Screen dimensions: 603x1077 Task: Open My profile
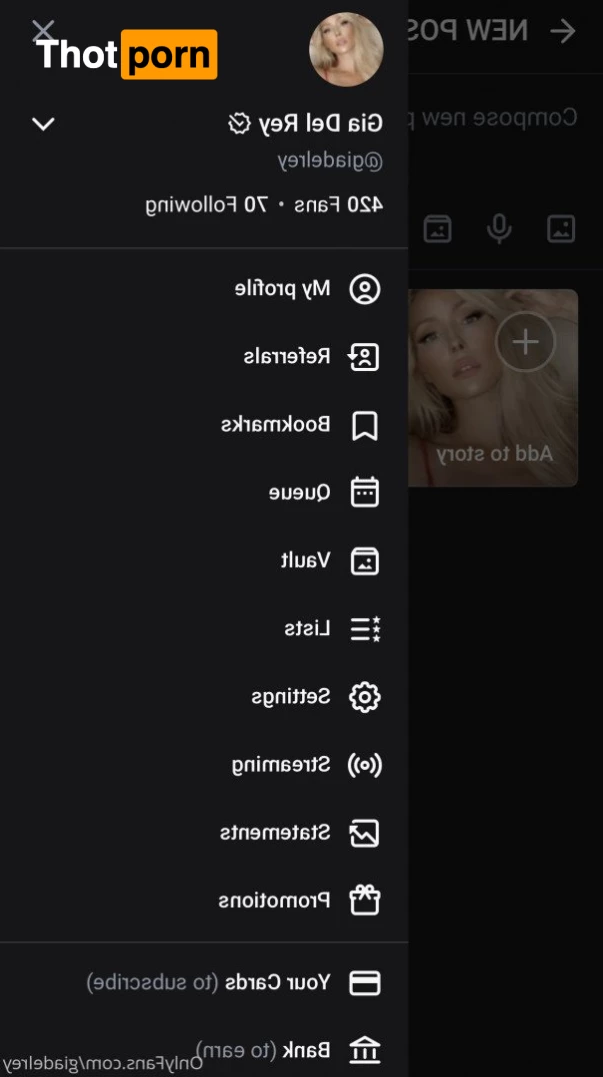[308, 289]
